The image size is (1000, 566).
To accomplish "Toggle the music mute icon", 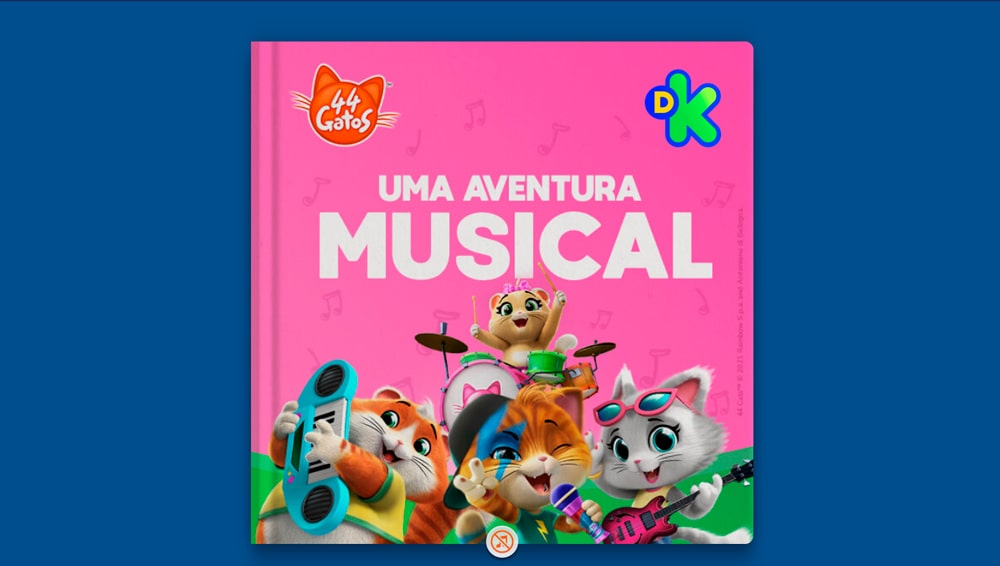I will tap(501, 543).
